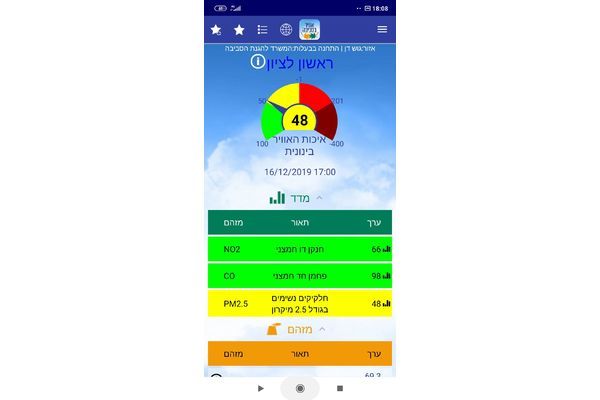600x400 pixels.
Task: Show station info for ראשון לציון
Action: 258,62
